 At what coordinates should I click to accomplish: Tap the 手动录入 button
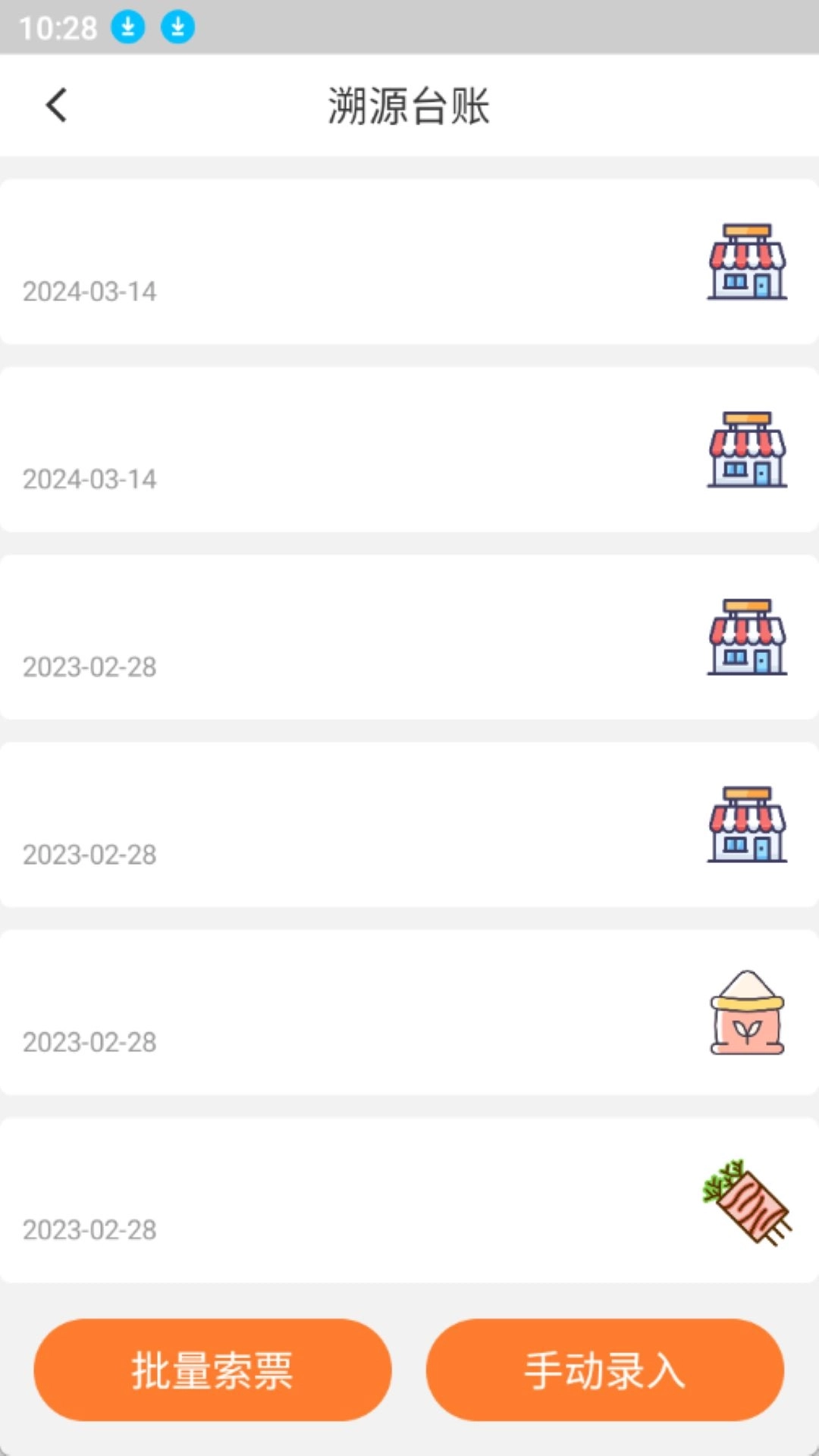[604, 1370]
